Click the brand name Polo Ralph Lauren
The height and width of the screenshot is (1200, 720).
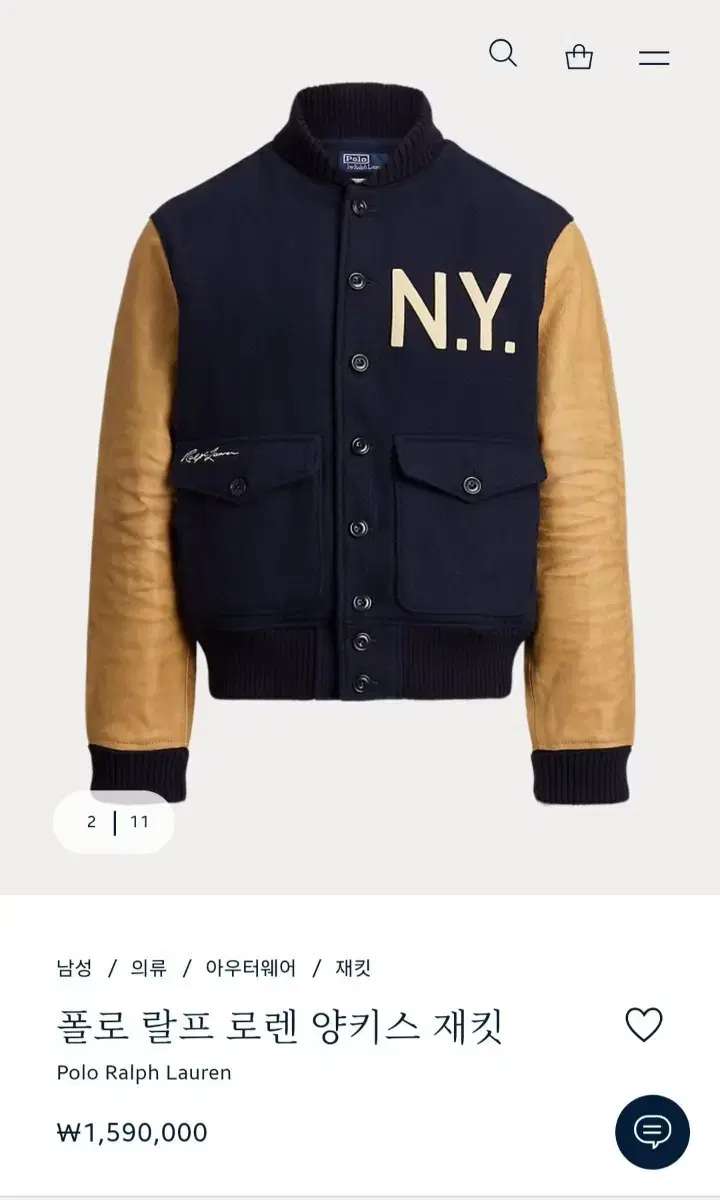143,1073
